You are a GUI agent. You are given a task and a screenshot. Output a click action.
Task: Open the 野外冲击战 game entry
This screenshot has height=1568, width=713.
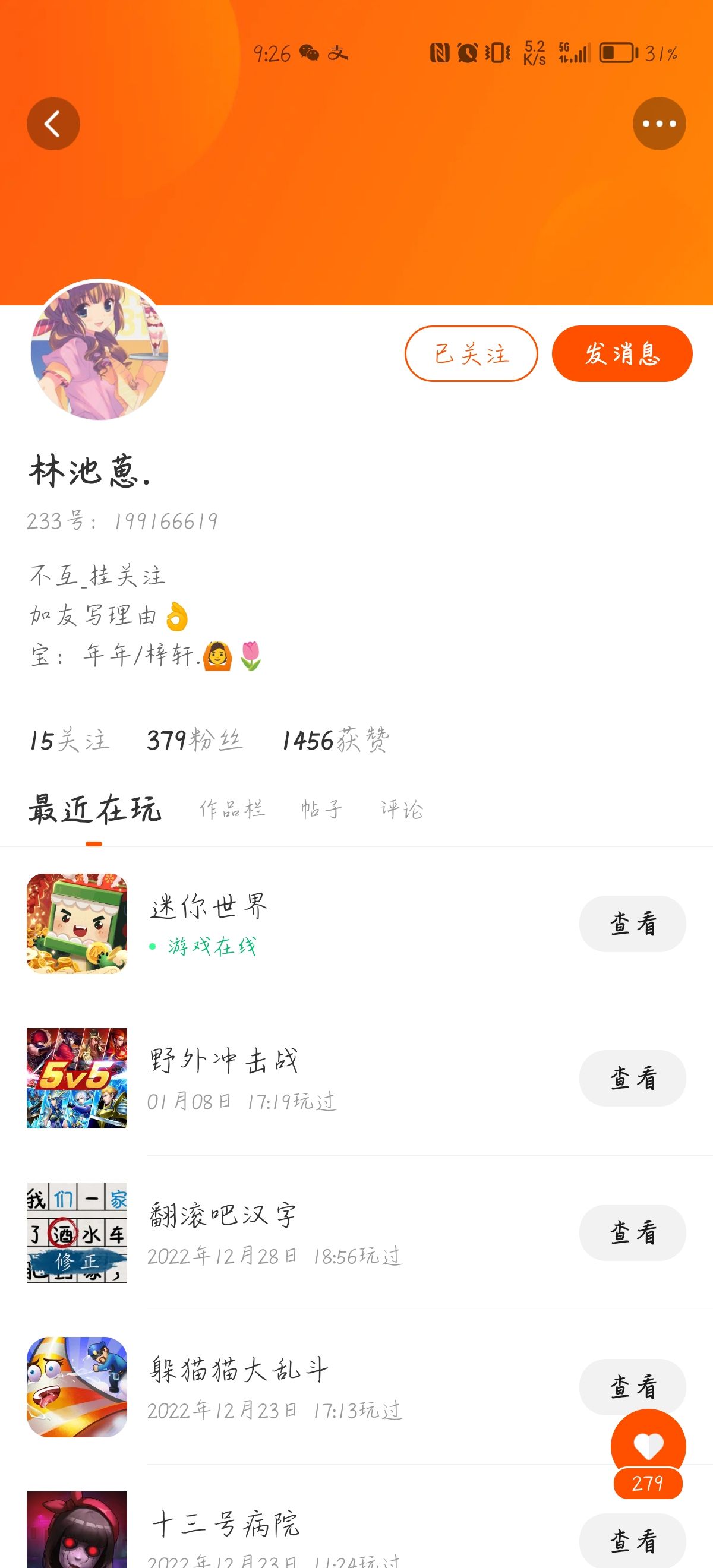[223, 1061]
